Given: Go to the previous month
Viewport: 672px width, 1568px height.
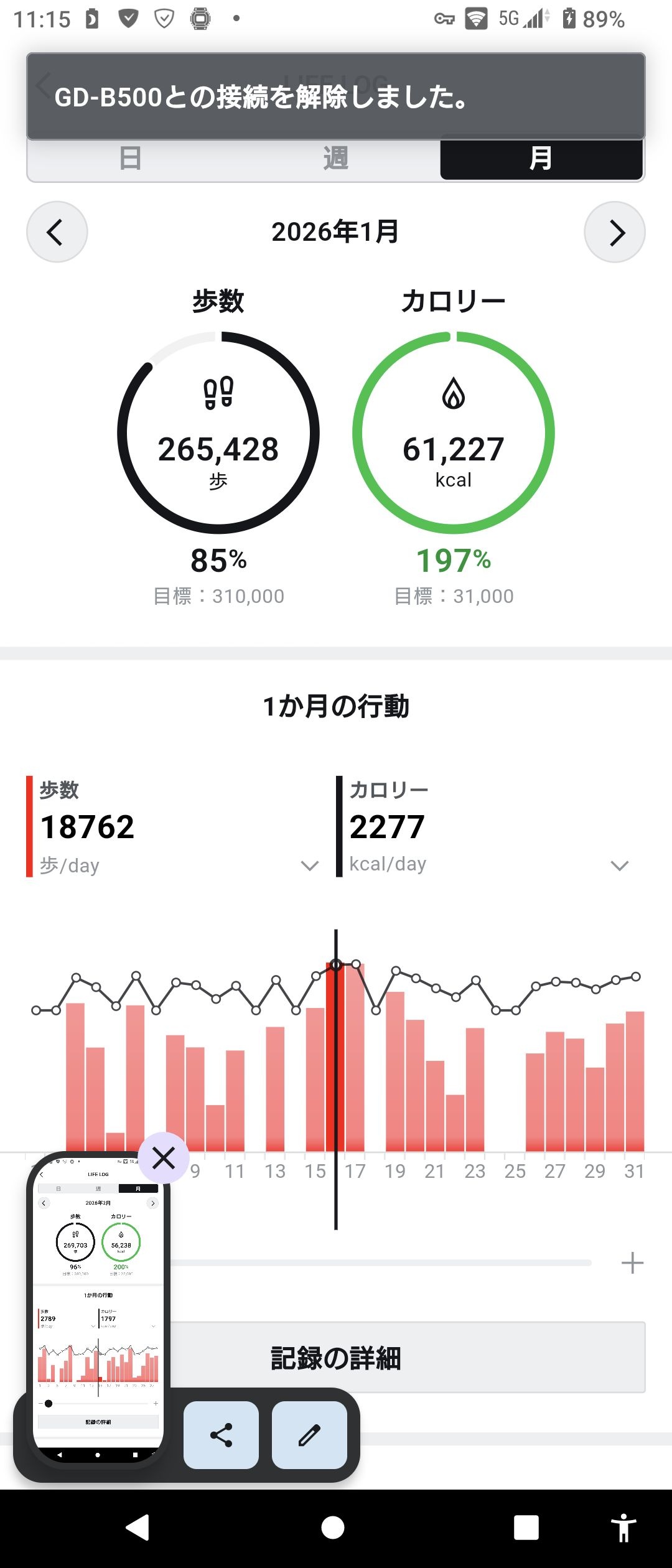Looking at the screenshot, I should pyautogui.click(x=57, y=232).
